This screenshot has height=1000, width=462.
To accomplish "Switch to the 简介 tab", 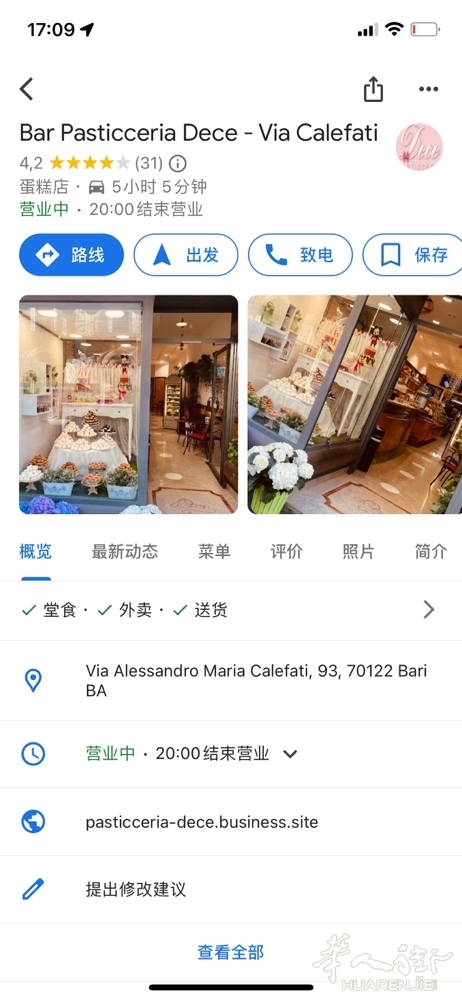I will (431, 552).
